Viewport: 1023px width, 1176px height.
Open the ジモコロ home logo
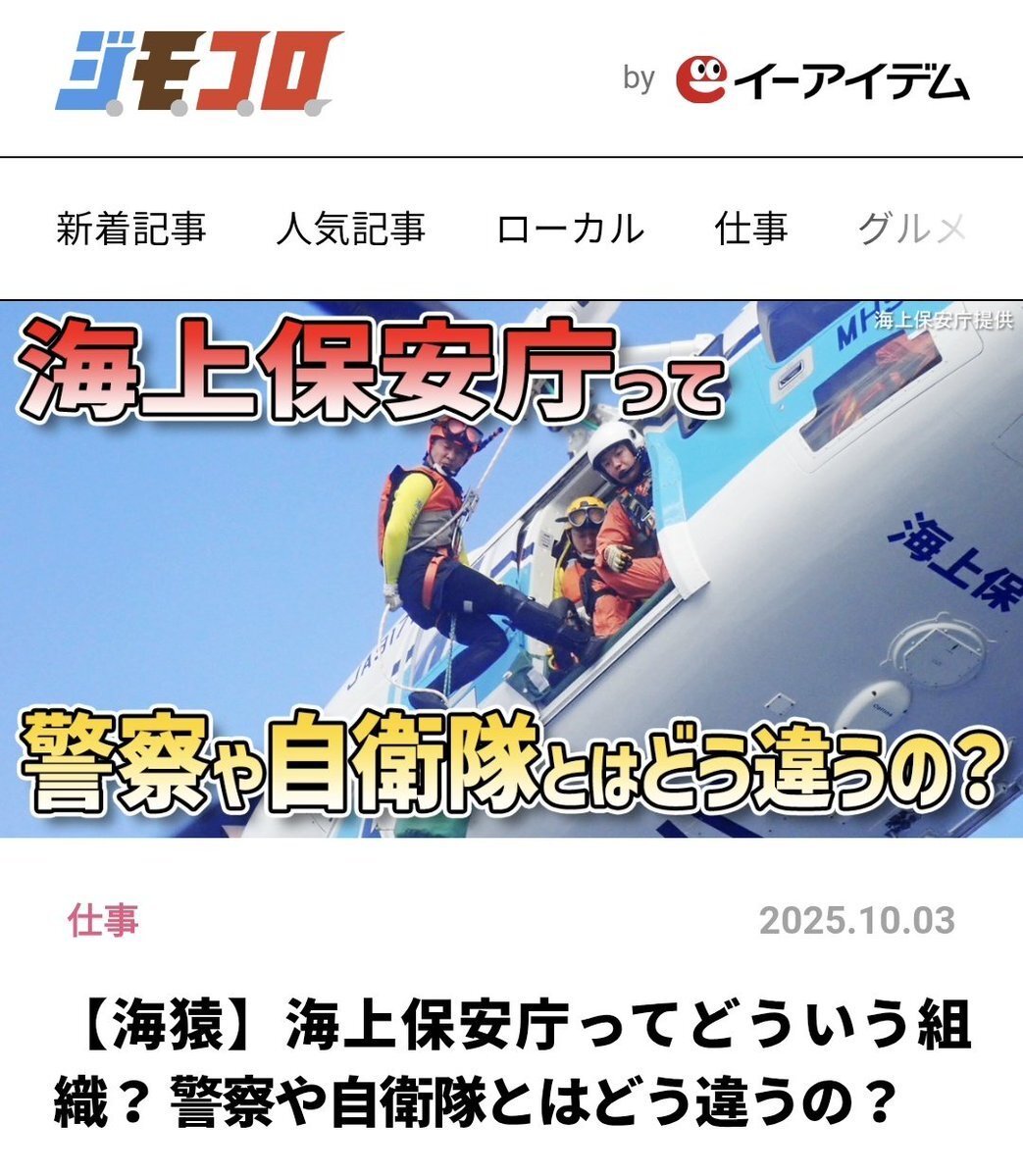pyautogui.click(x=198, y=75)
